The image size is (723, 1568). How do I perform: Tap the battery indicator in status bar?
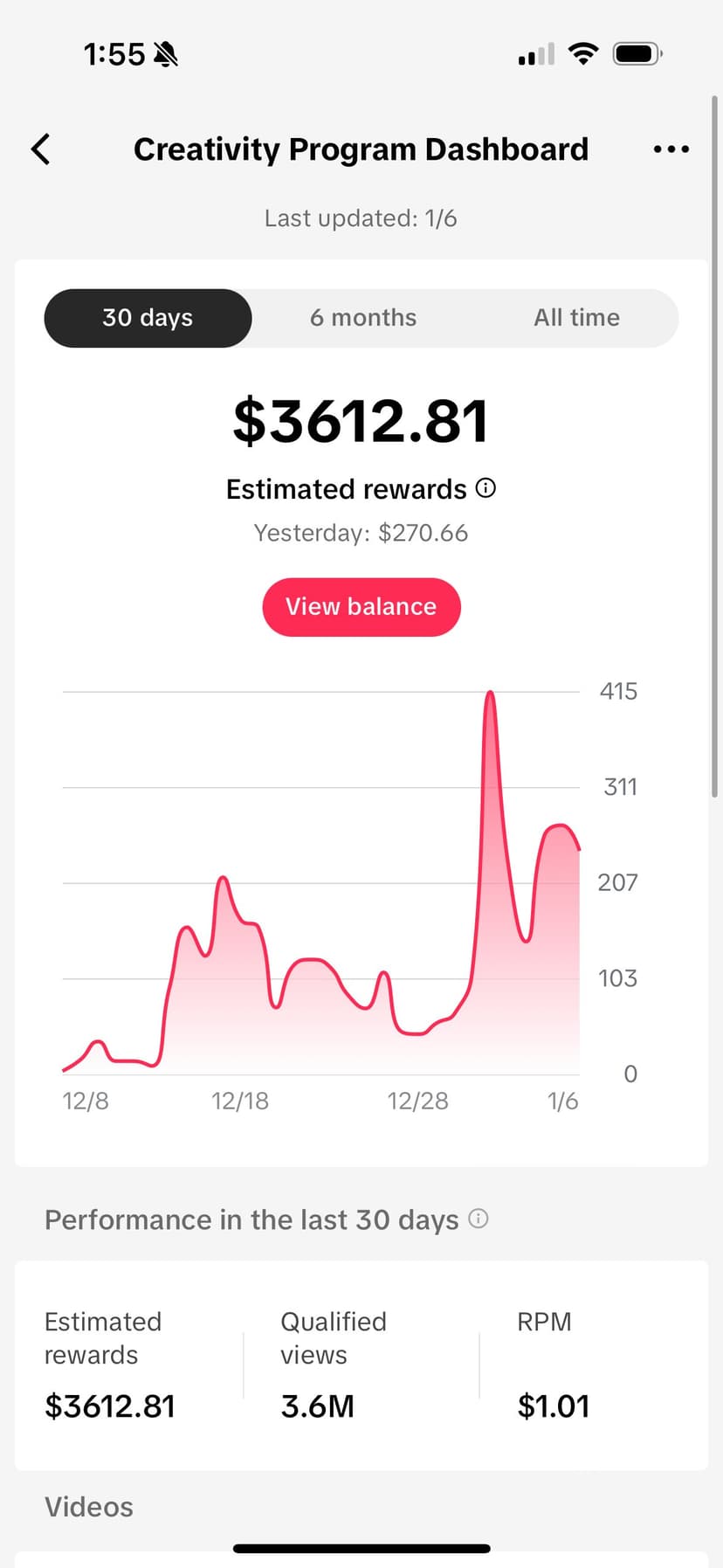coord(637,52)
